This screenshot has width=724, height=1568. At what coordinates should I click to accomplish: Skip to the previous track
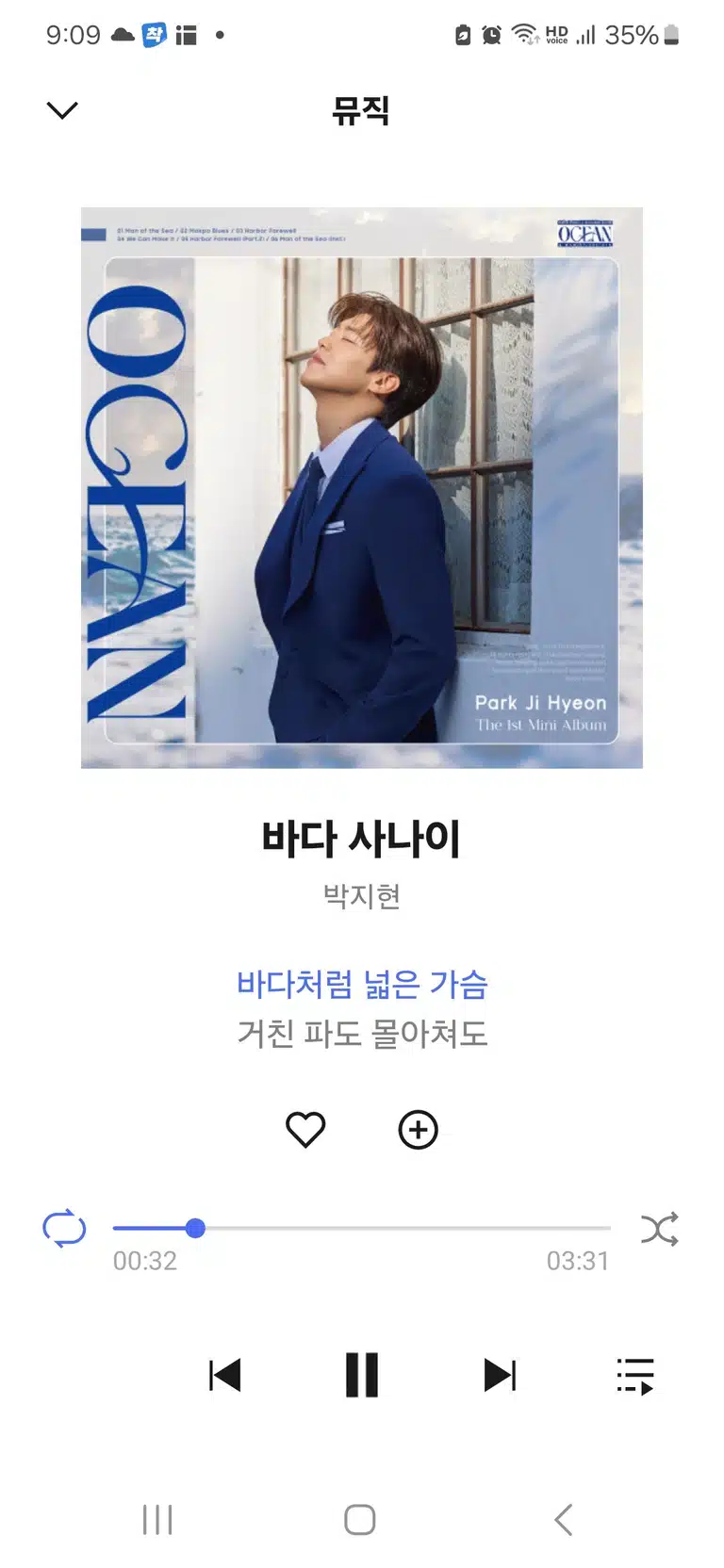(225, 1375)
